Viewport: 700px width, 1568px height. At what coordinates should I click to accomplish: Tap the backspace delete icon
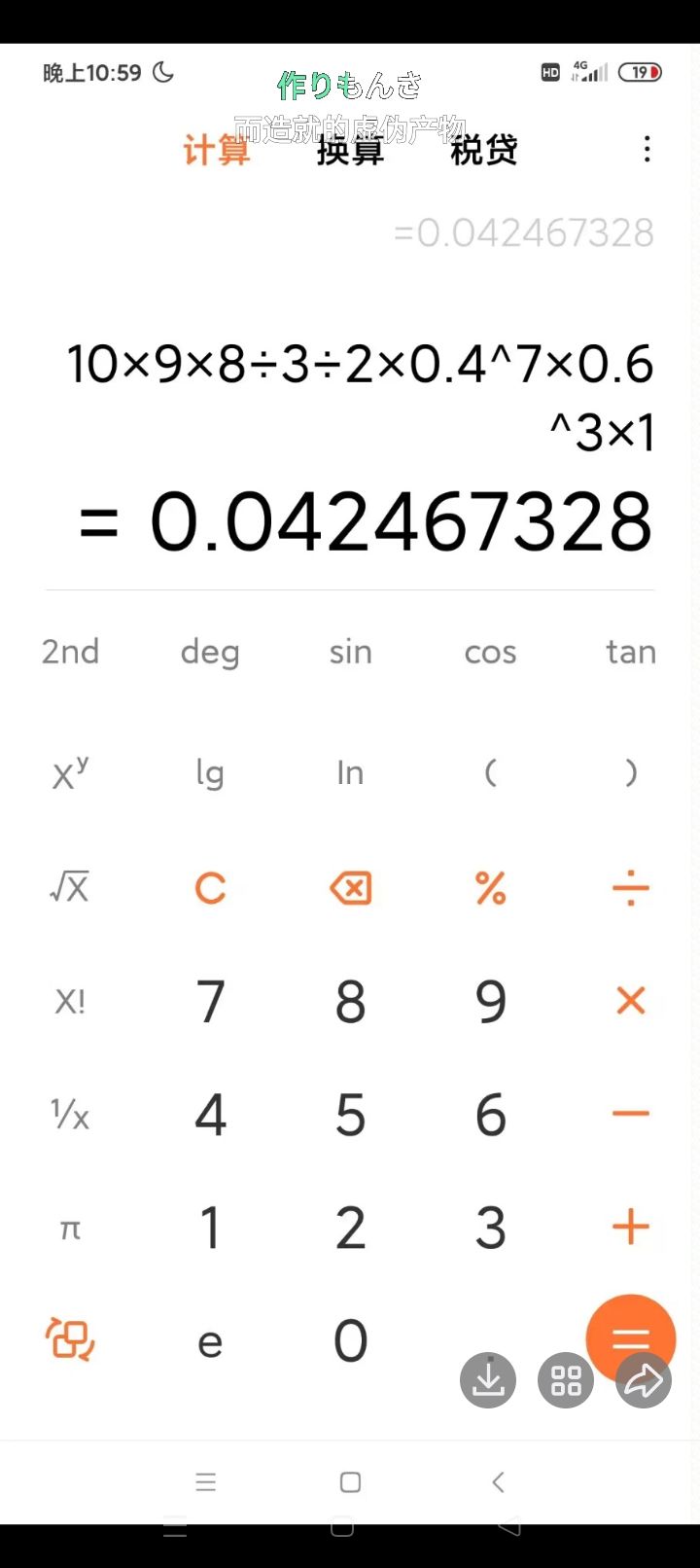point(350,887)
